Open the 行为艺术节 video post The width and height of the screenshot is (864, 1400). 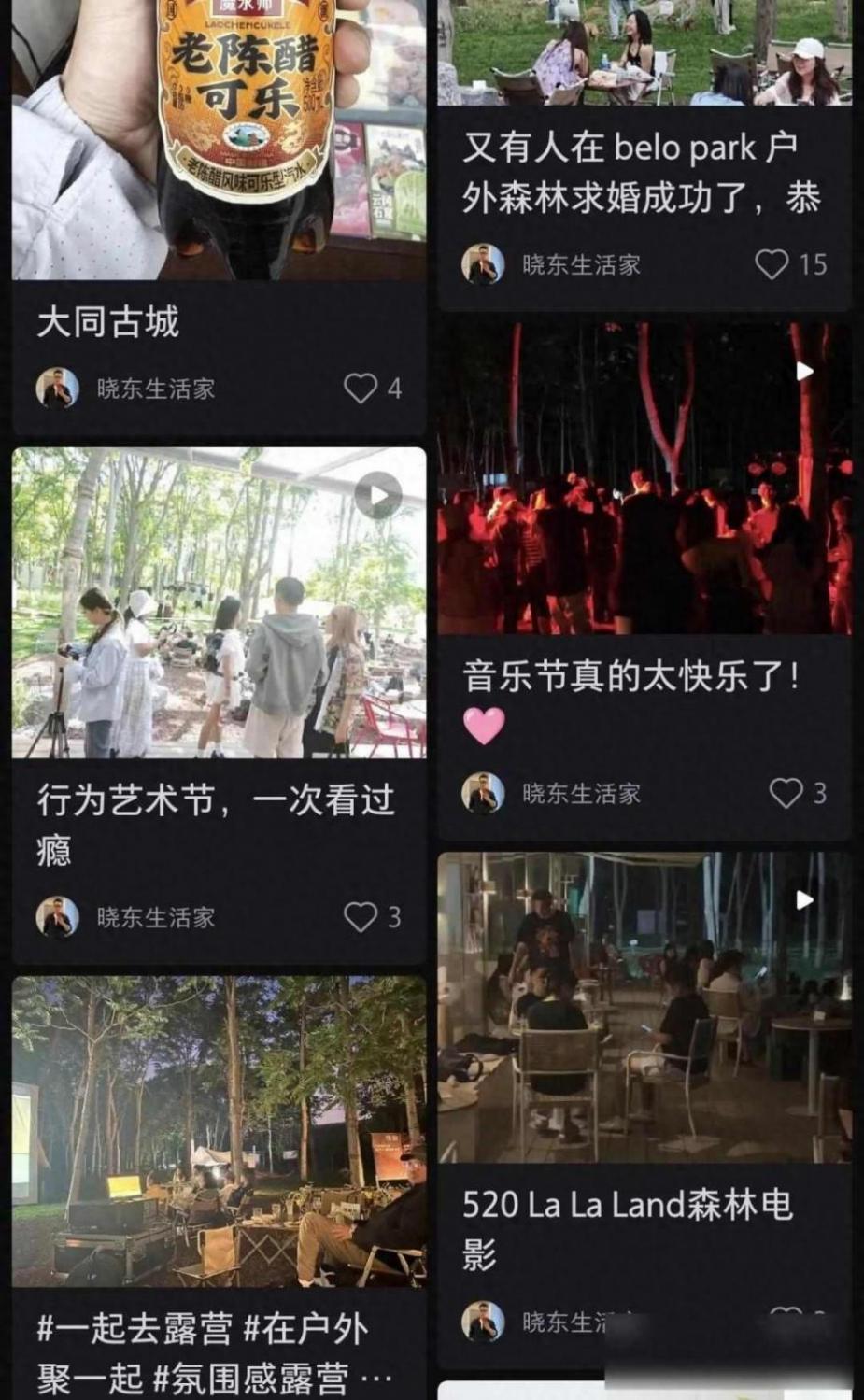click(x=219, y=602)
